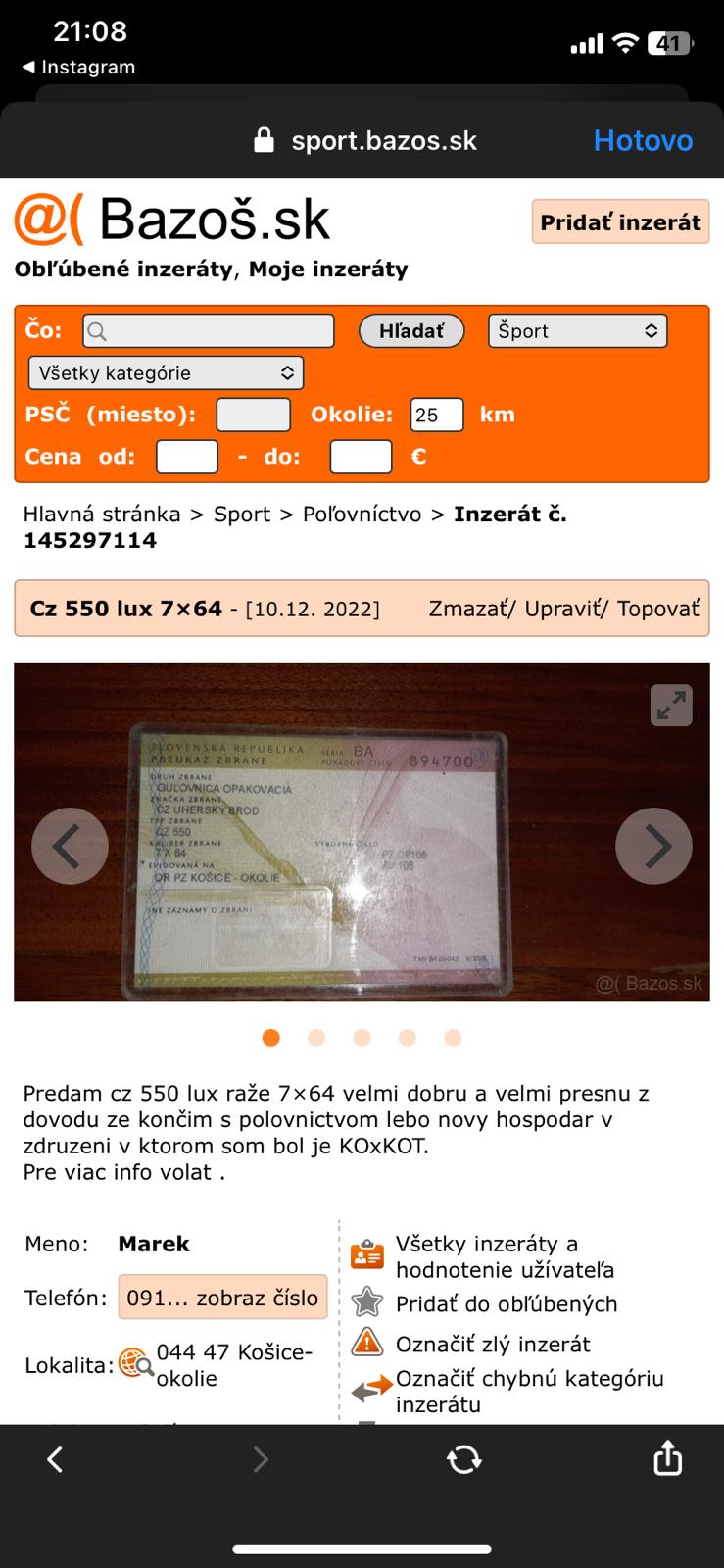
Task: Expand the Šport section dropdown
Action: 577,331
